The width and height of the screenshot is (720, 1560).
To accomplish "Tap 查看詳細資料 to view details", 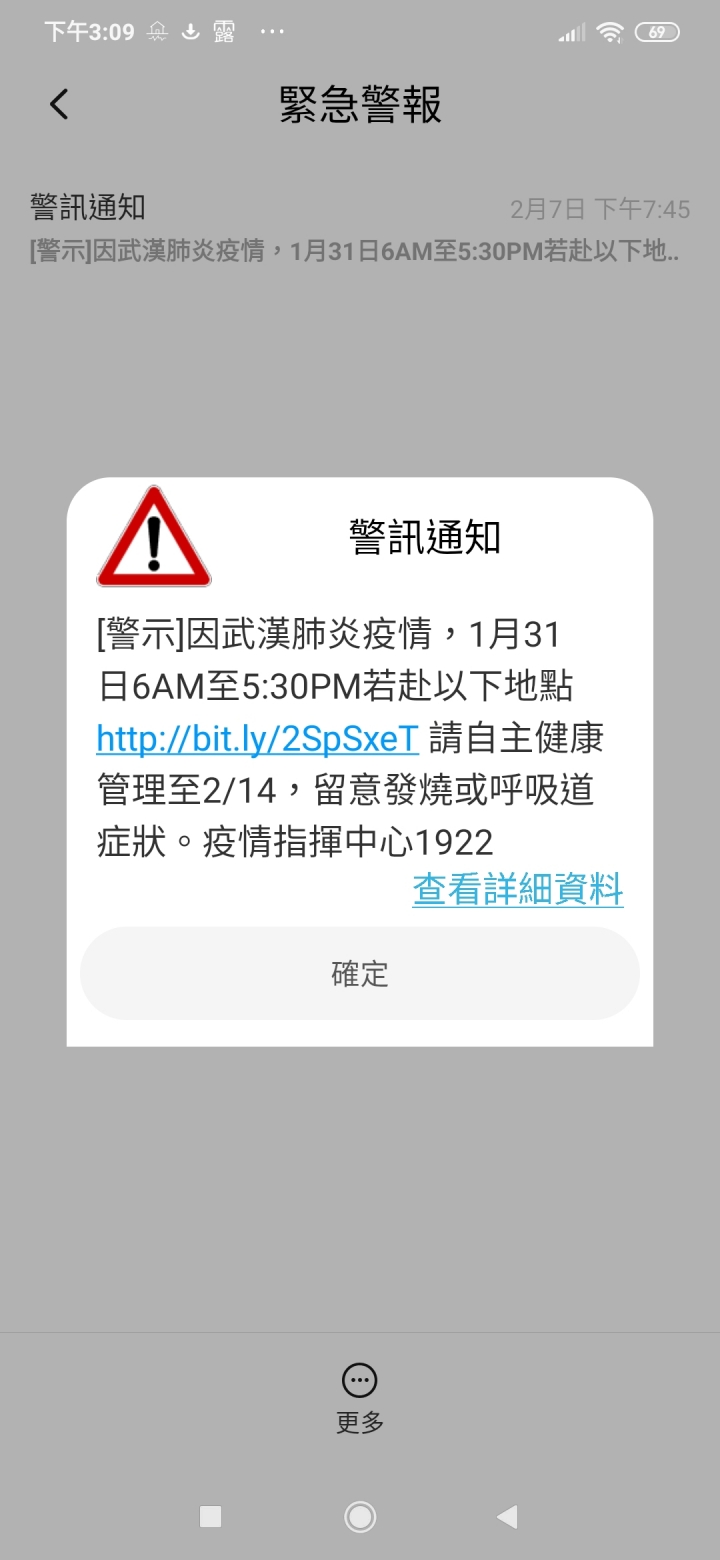I will pyautogui.click(x=518, y=889).
